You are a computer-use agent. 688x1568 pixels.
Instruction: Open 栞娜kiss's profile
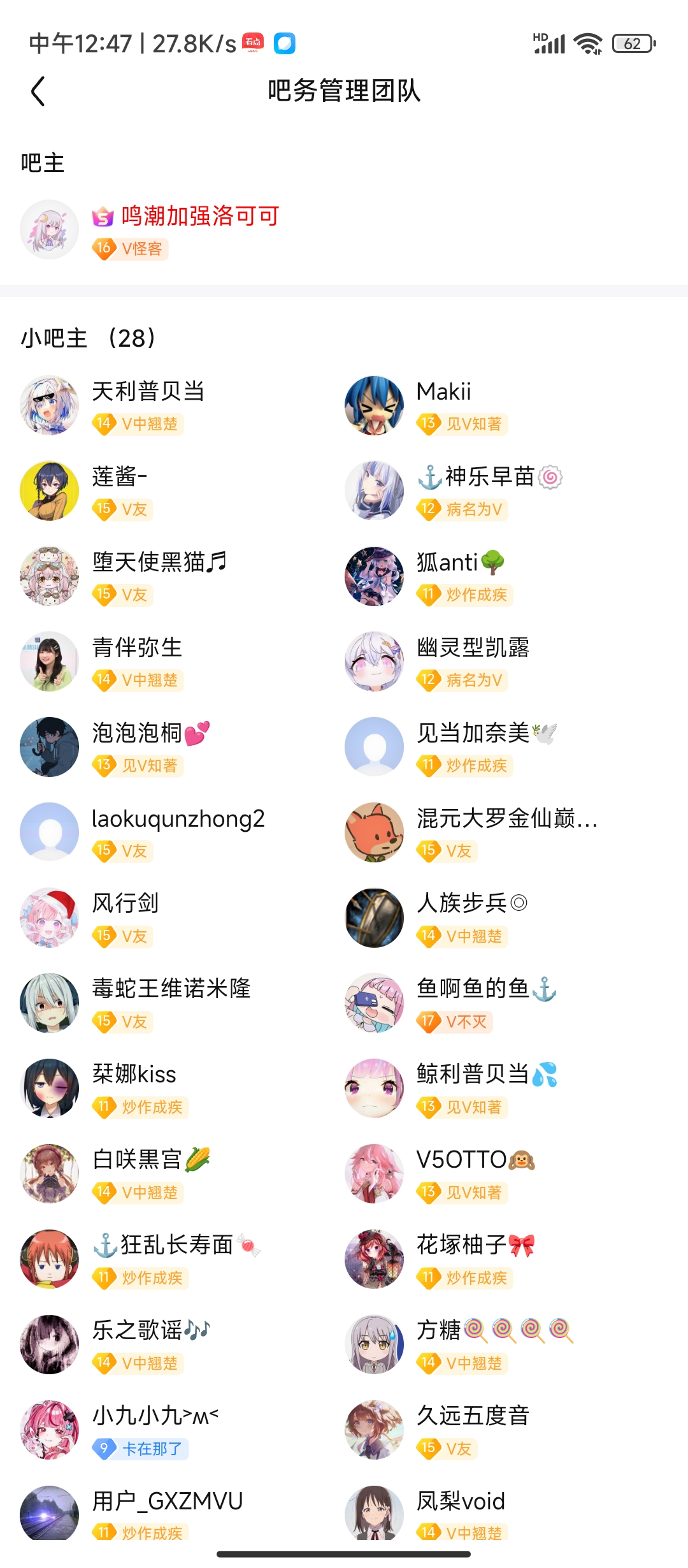tap(134, 1074)
